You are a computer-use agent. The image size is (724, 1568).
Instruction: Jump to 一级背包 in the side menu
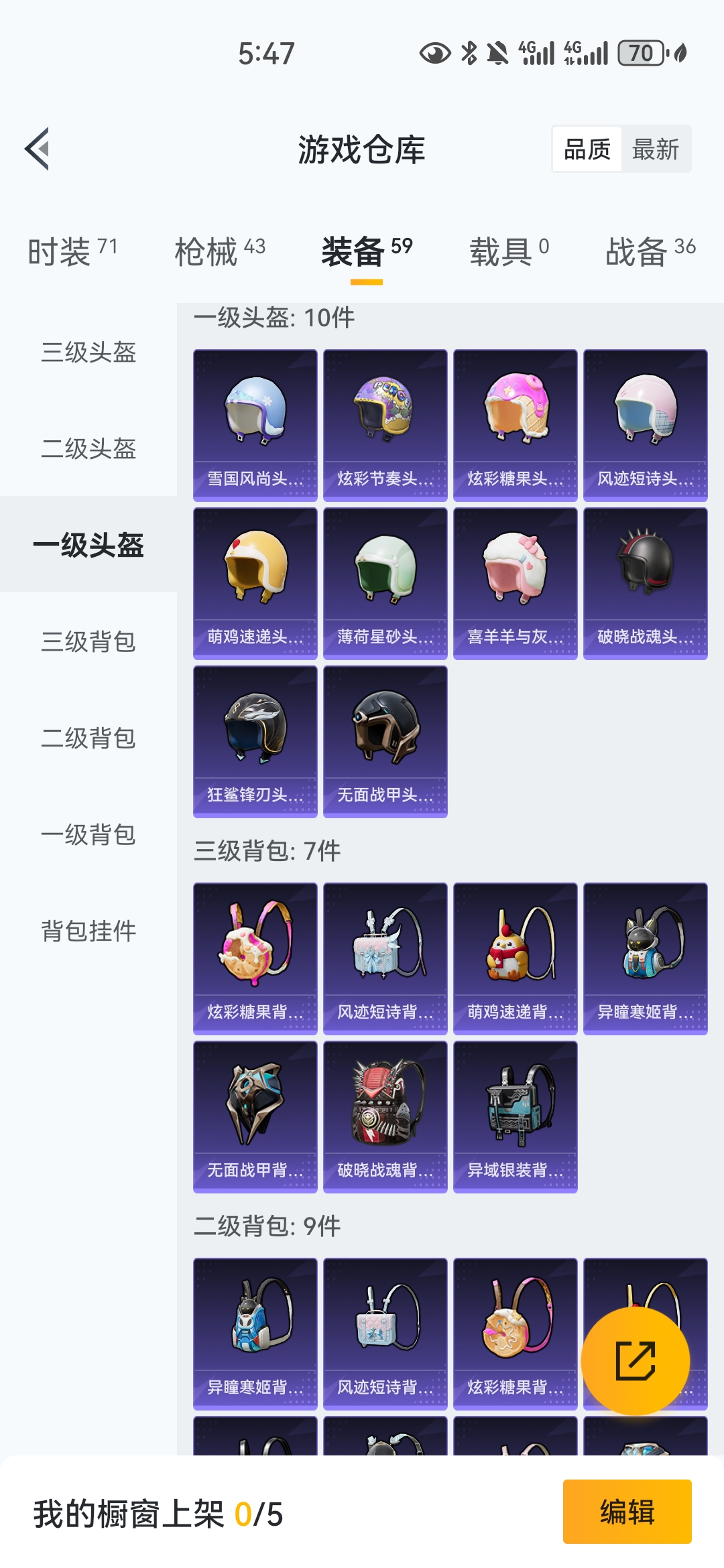click(88, 835)
